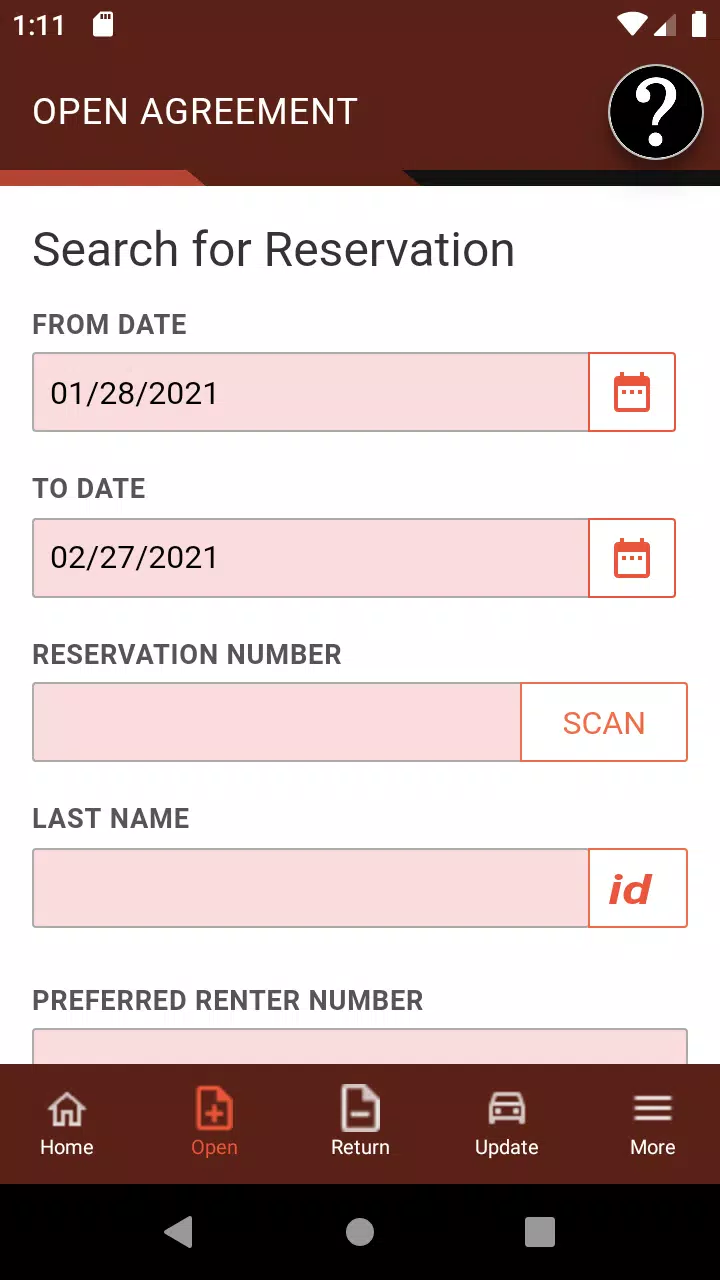Tap the From Date field
720x1280 pixels.
(311, 392)
